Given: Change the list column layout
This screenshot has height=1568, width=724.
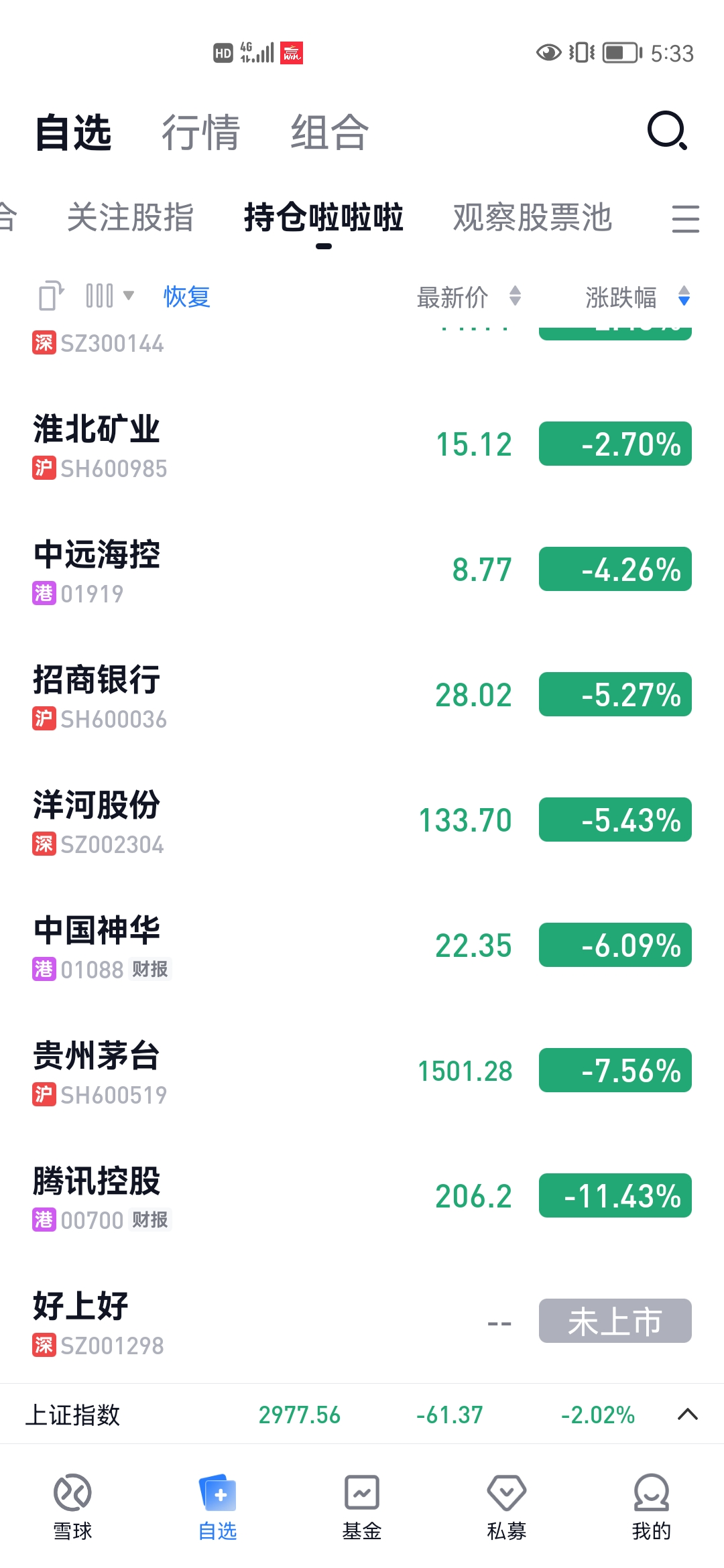Looking at the screenshot, I should [x=109, y=296].
